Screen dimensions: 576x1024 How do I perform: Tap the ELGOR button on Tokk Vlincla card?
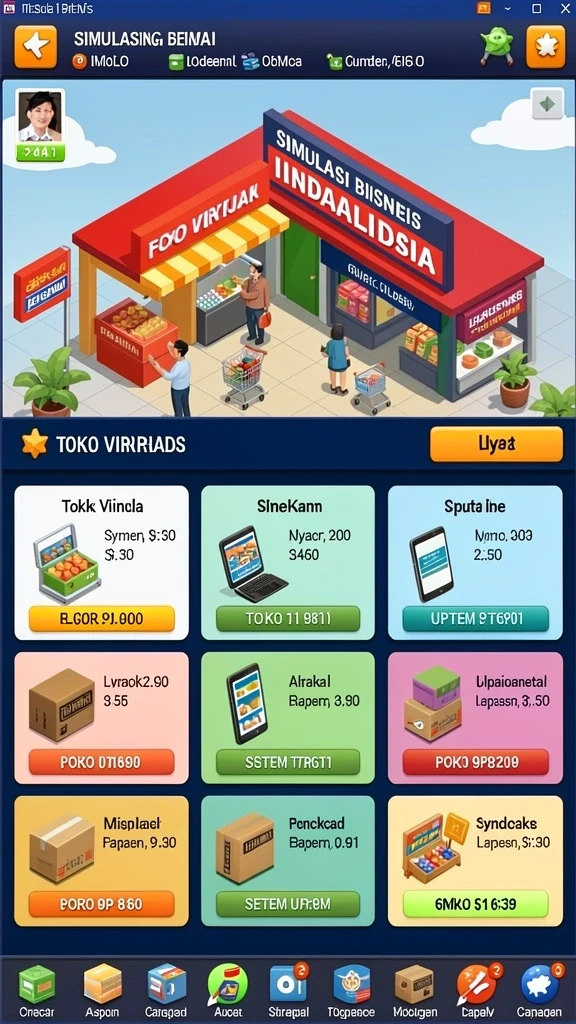pyautogui.click(x=102, y=618)
